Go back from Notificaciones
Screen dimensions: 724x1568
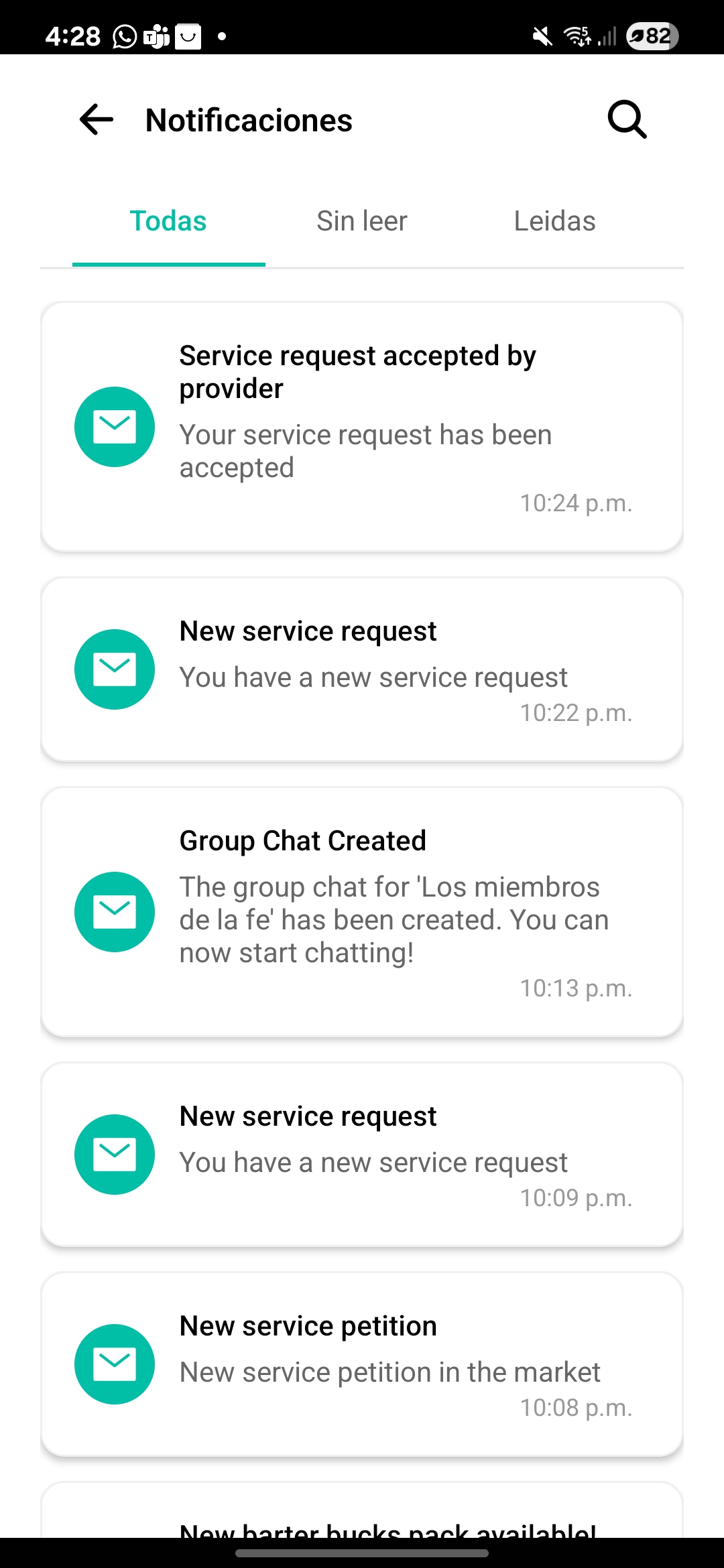97,120
